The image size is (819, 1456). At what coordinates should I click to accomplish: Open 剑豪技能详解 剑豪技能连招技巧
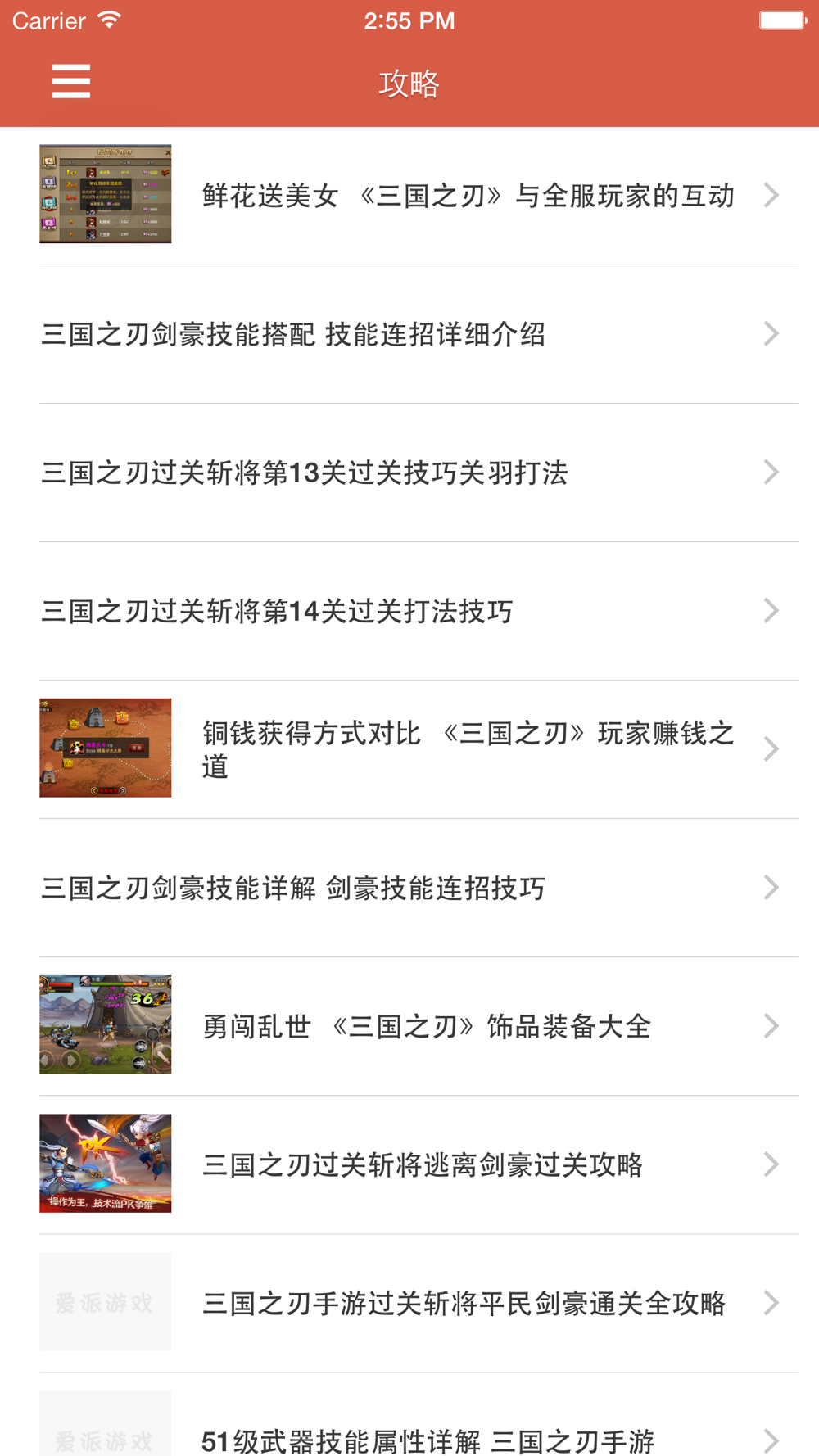point(409,888)
